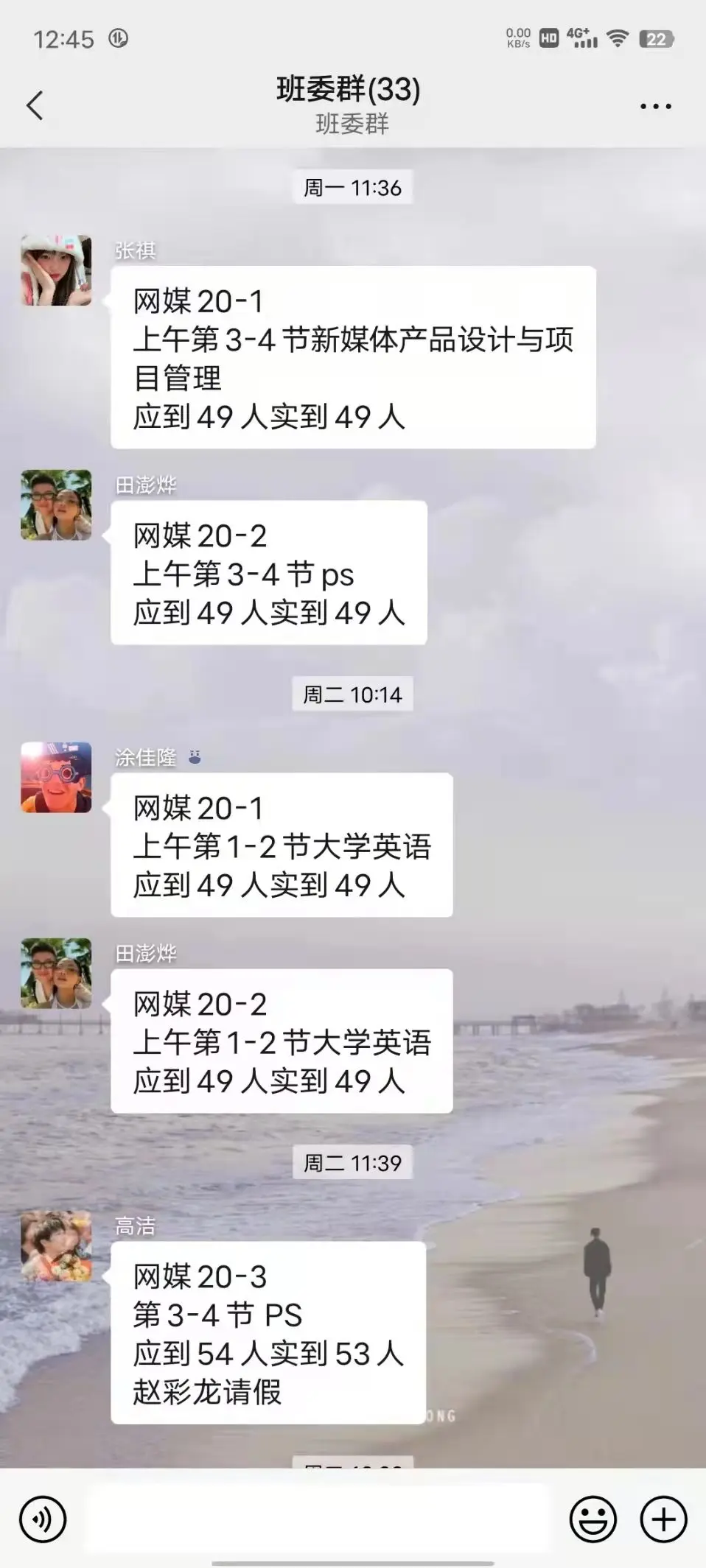Focus the message text field
The height and width of the screenshot is (1568, 706).
(x=317, y=1519)
